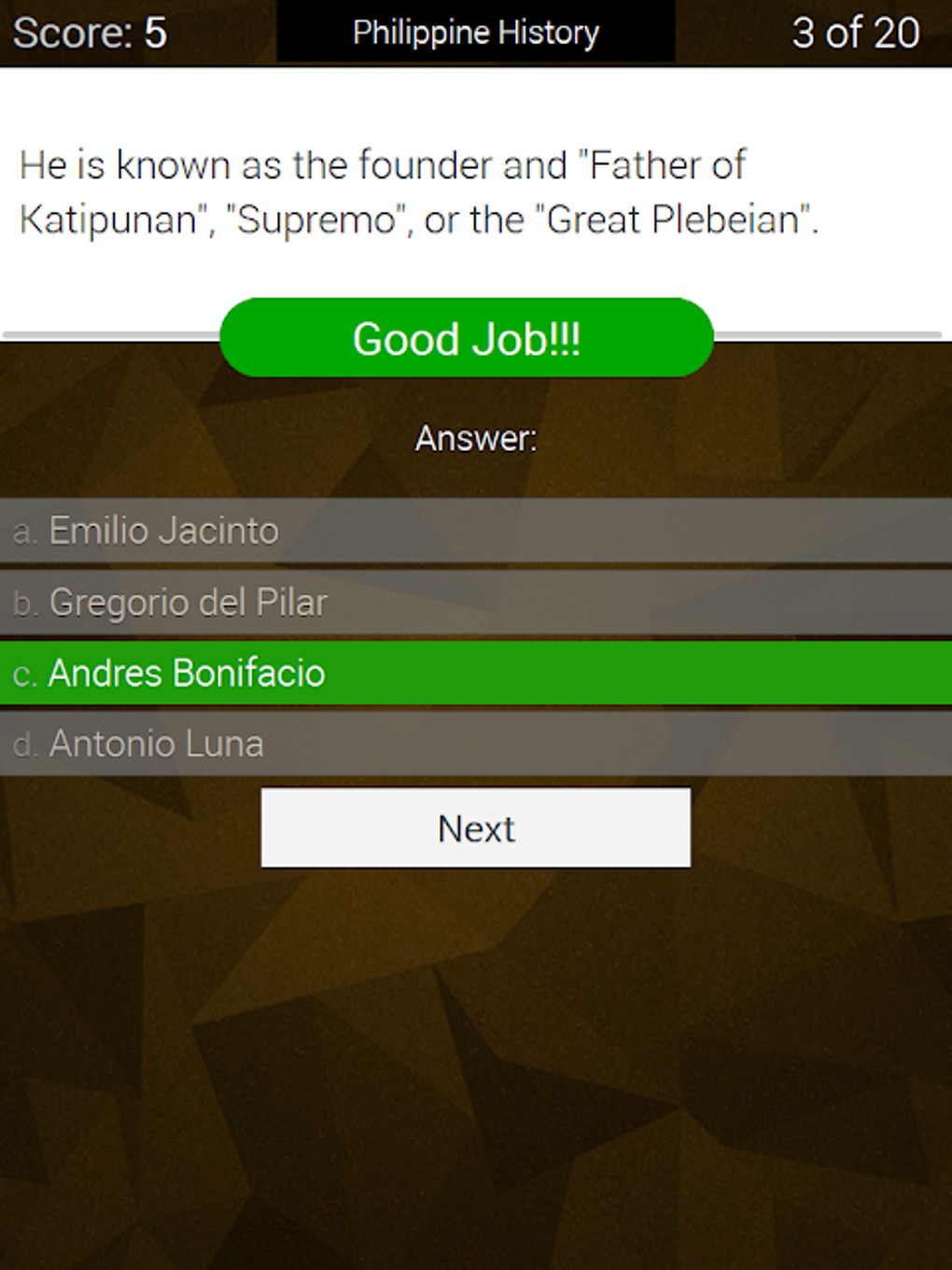The image size is (952, 1270).
Task: Click the letter d. beside Antonio Luna
Action: pyautogui.click(x=26, y=745)
